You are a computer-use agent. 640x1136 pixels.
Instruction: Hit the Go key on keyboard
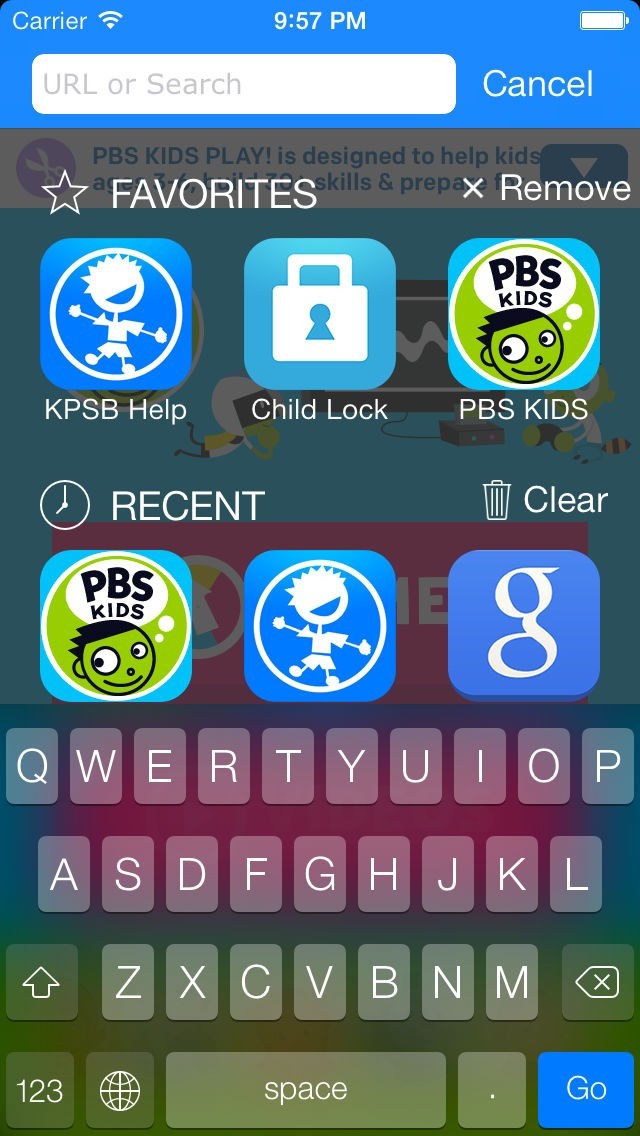(586, 1089)
